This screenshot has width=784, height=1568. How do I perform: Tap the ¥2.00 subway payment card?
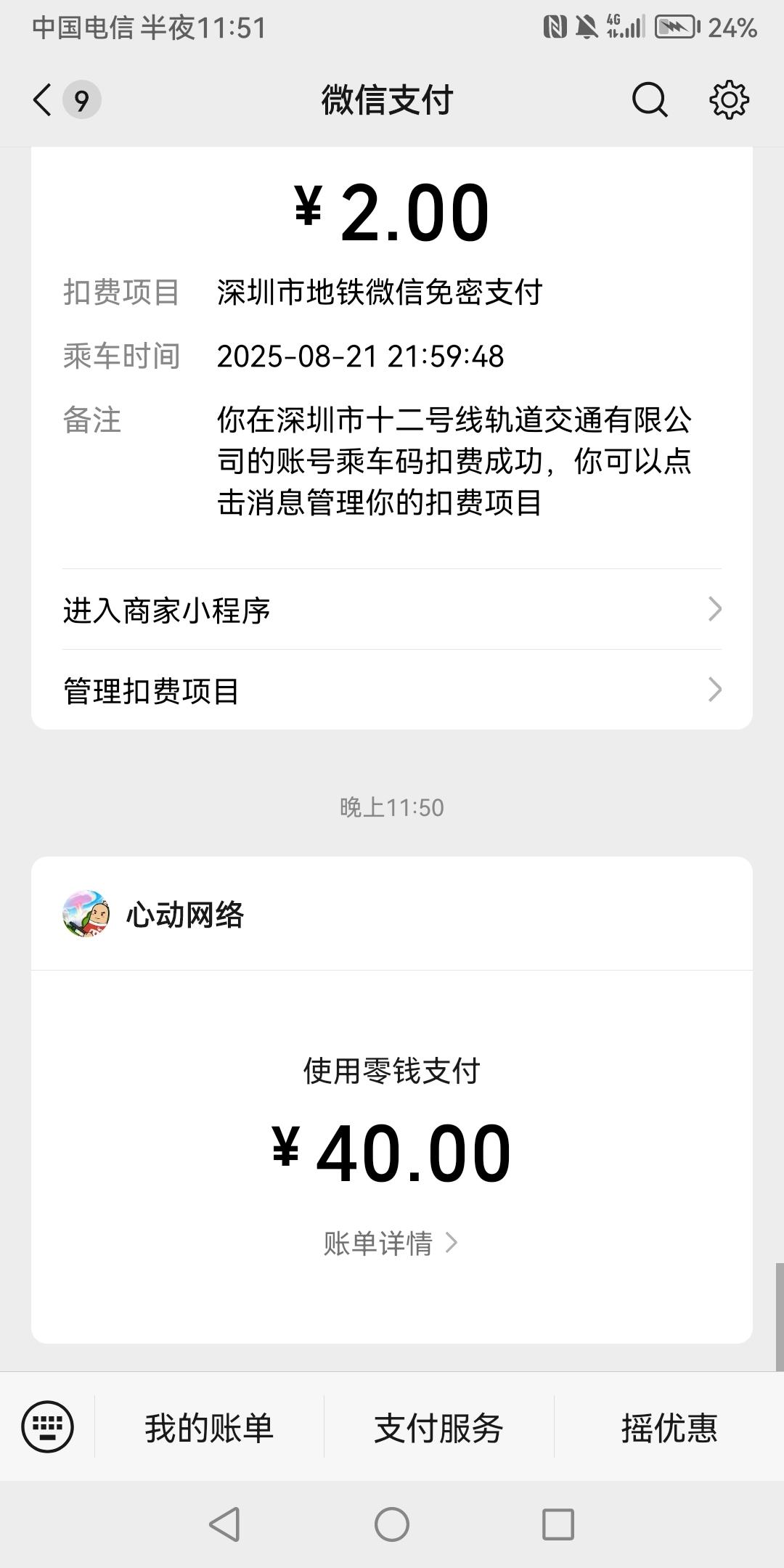(392, 363)
